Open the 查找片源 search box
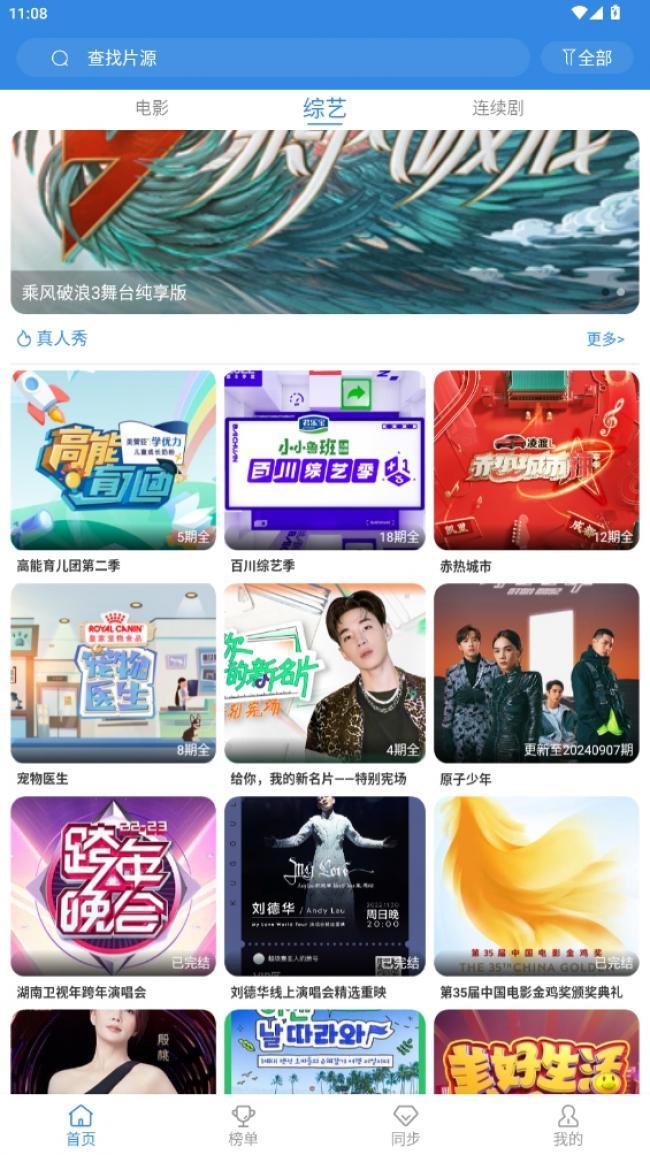Image resolution: width=650 pixels, height=1155 pixels. click(272, 58)
